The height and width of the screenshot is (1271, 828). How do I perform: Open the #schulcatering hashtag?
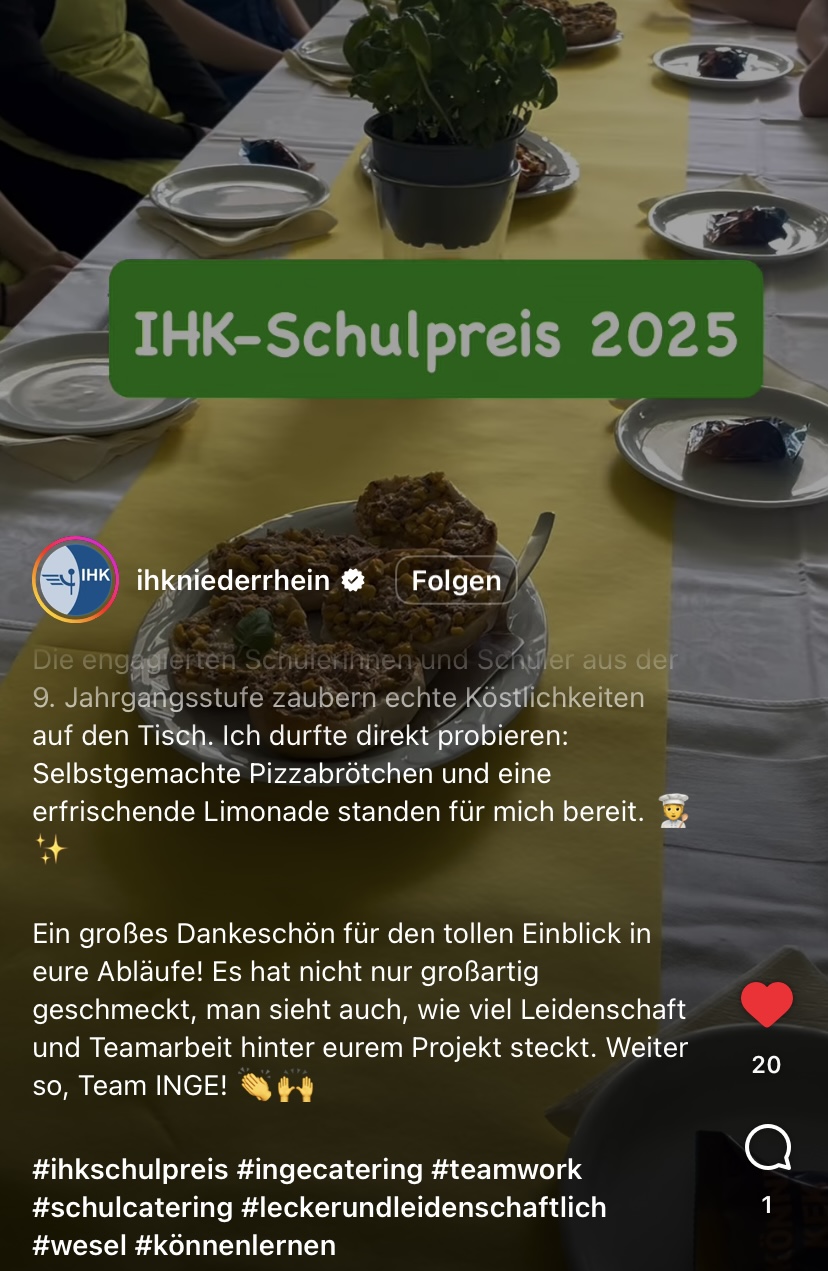point(133,1207)
